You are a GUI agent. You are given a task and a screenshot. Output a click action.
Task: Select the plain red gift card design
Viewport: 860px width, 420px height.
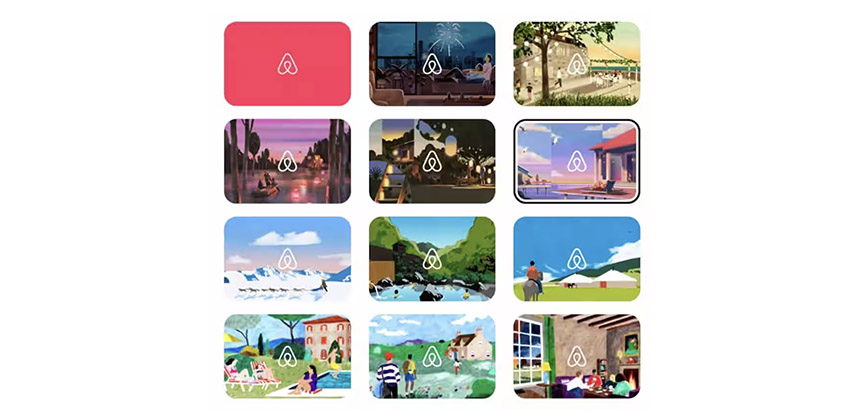pos(287,64)
